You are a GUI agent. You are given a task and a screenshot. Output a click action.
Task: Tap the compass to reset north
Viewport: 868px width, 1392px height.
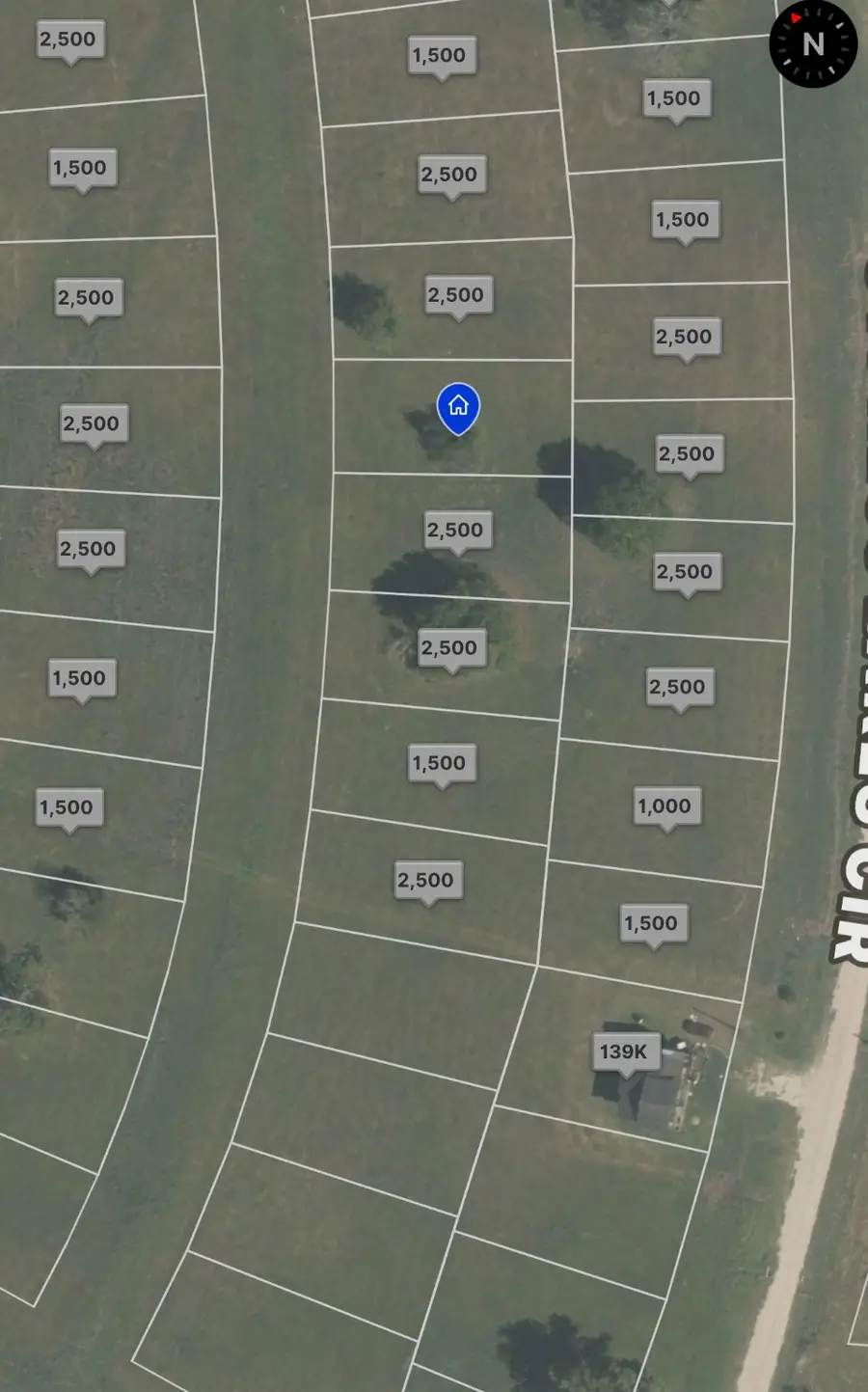pyautogui.click(x=813, y=44)
